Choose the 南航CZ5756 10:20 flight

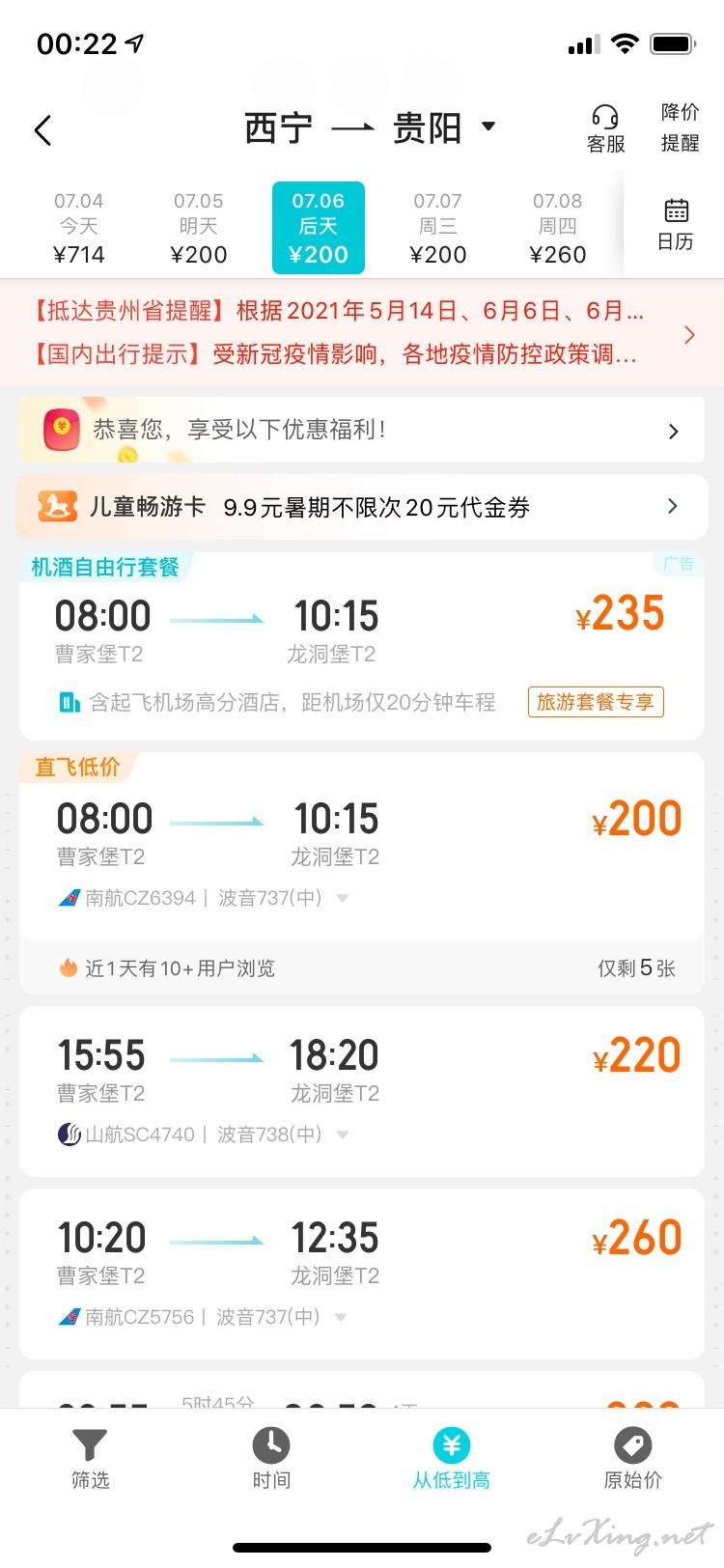(362, 1273)
